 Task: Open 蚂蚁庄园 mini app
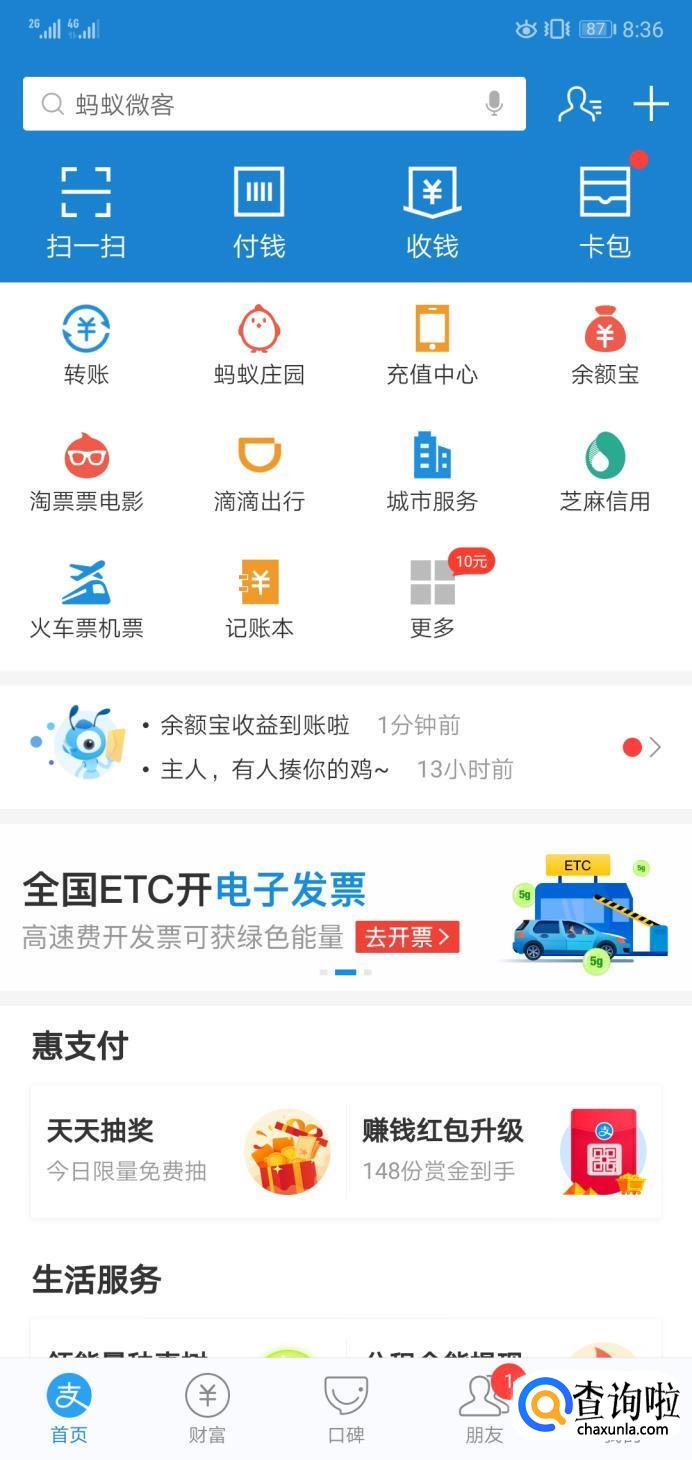point(259,346)
